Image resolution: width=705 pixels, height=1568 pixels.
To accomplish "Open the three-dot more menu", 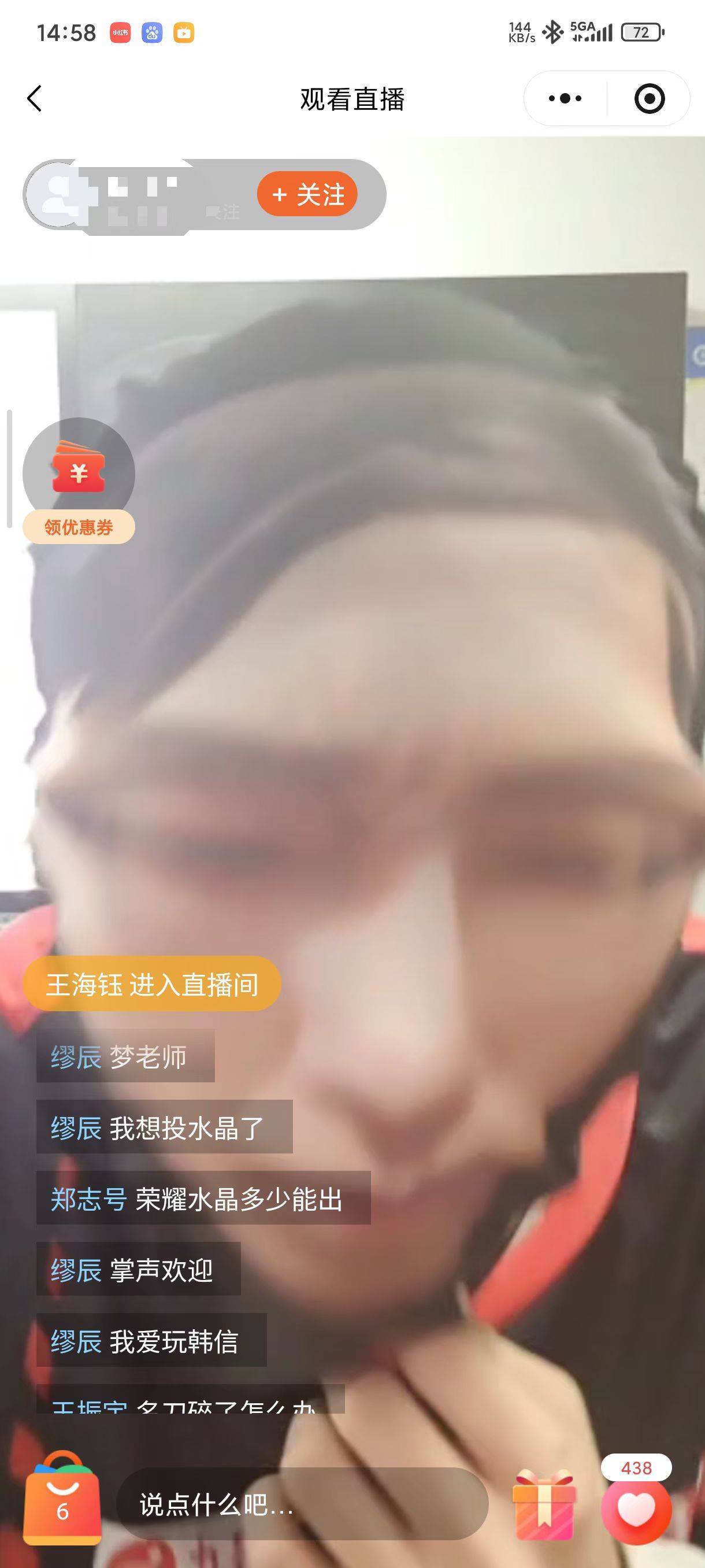I will [x=565, y=99].
